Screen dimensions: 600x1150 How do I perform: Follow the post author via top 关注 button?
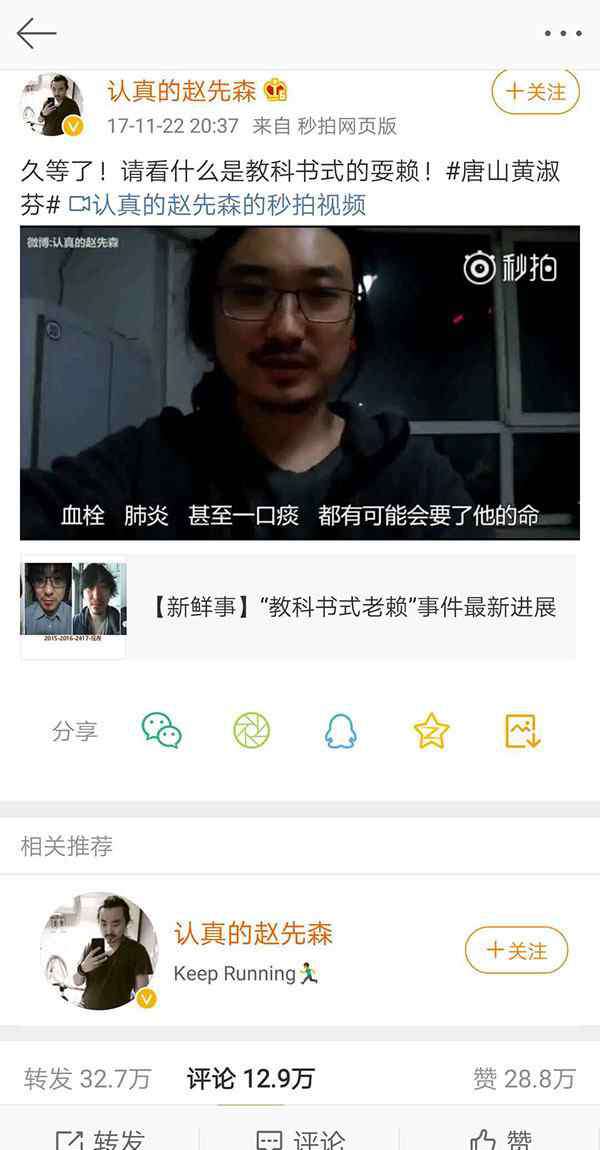[535, 92]
